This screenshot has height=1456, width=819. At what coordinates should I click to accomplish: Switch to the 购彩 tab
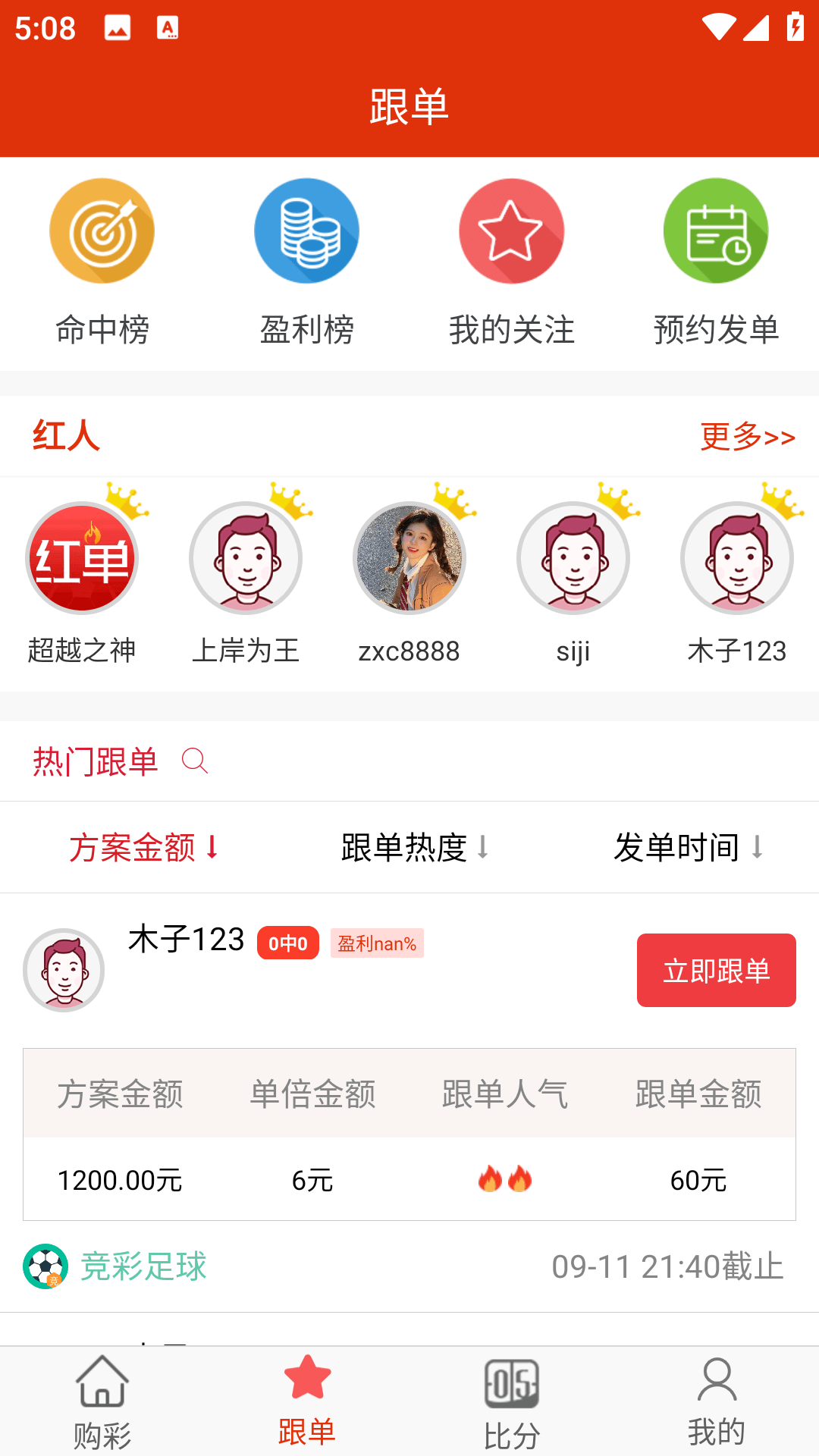coord(102,1401)
